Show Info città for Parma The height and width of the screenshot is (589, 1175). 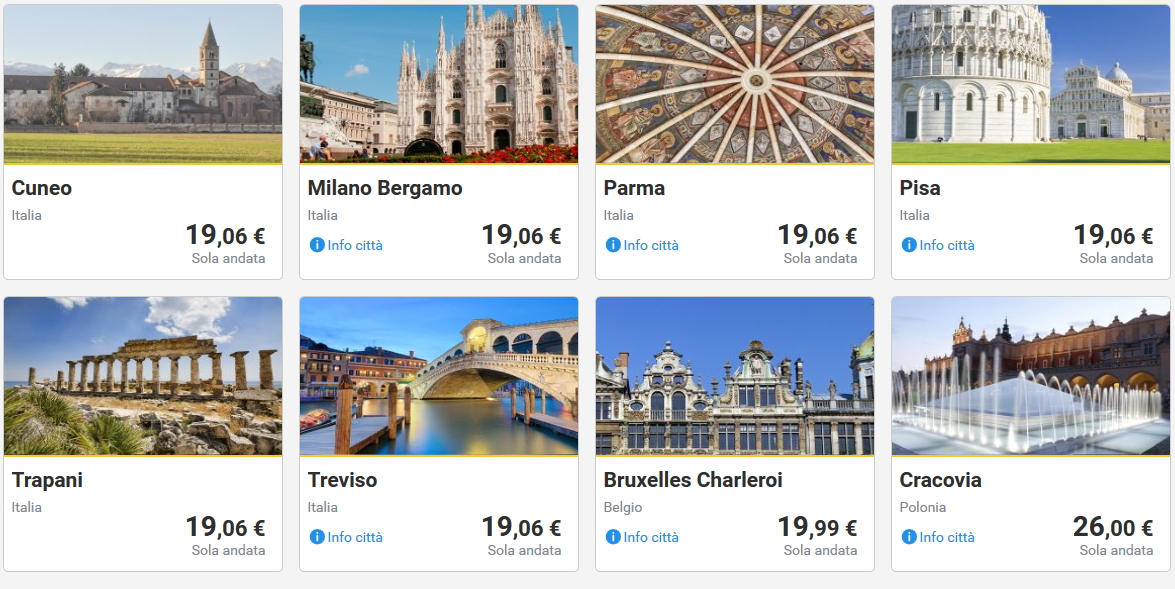point(642,245)
